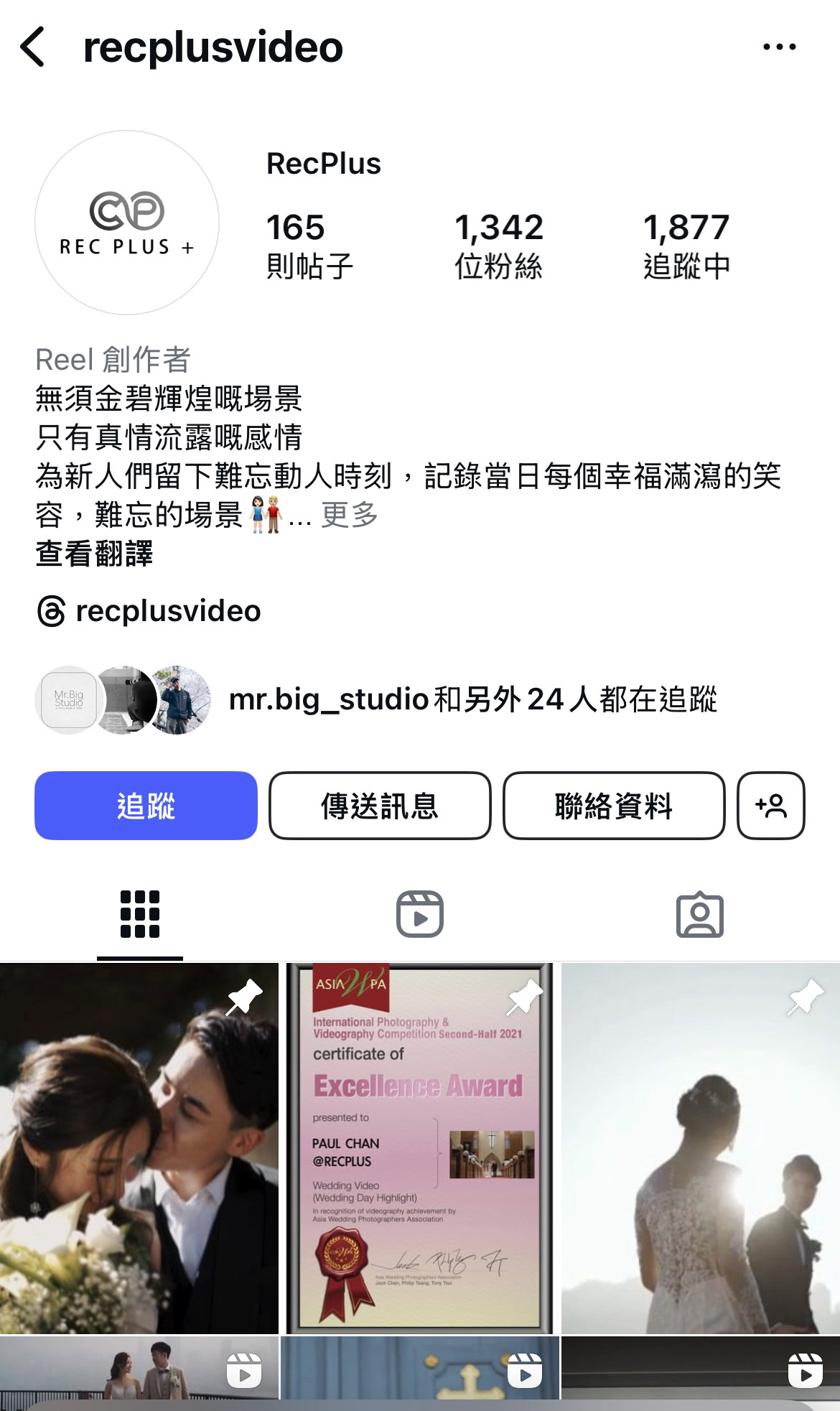Tap 查看翻譯 to translate the bio
This screenshot has width=840, height=1411.
coord(94,554)
